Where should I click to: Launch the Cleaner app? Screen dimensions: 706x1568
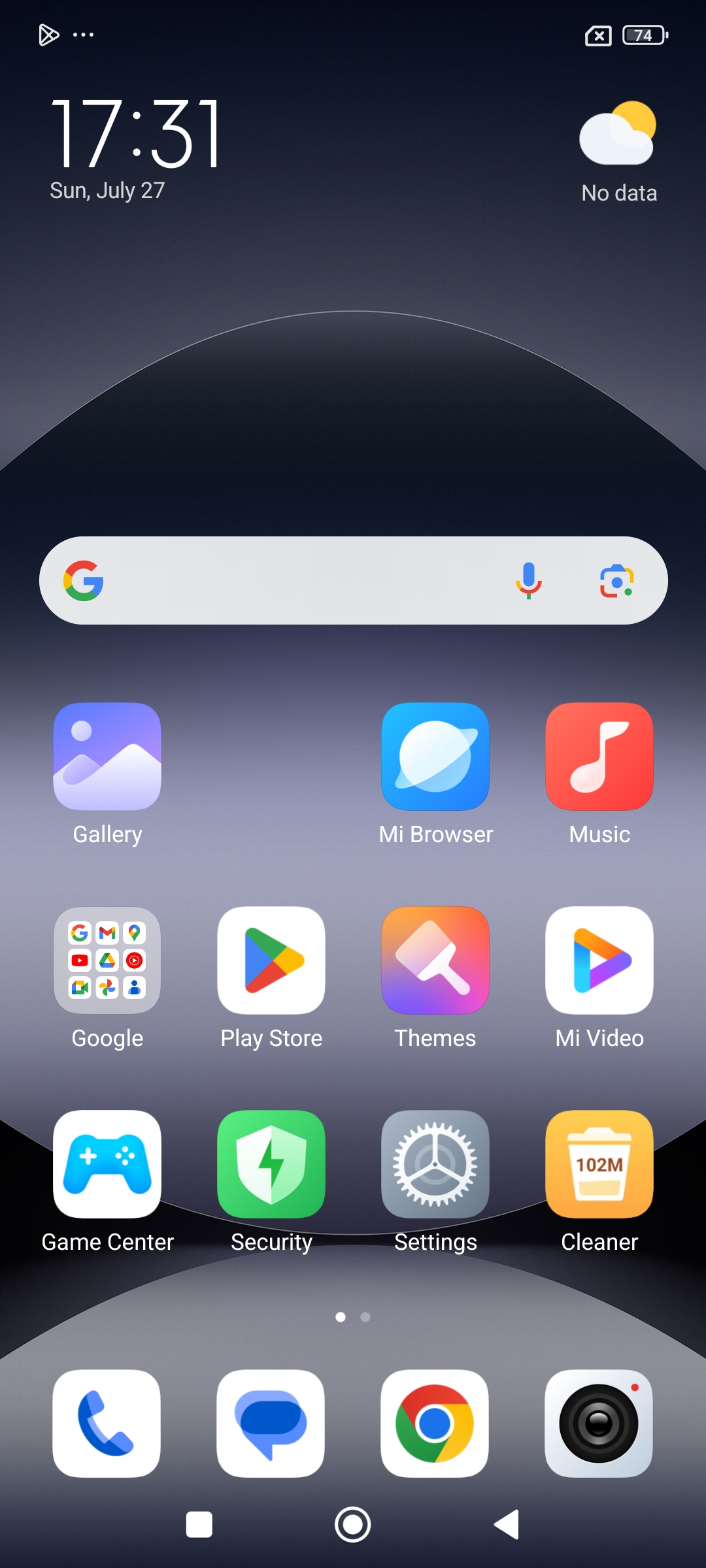pyautogui.click(x=599, y=1164)
